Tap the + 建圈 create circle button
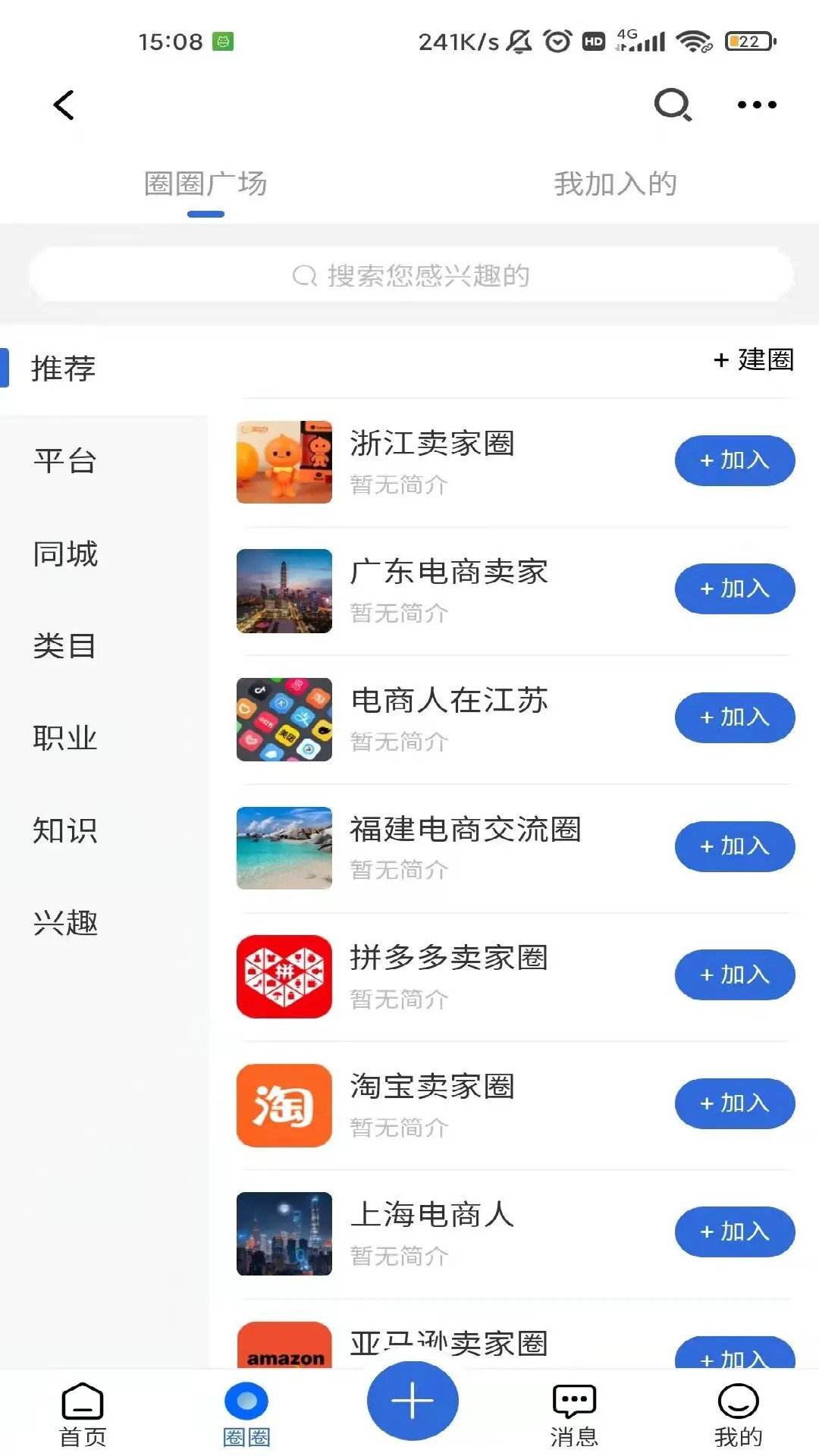Viewport: 819px width, 1456px height. (753, 362)
